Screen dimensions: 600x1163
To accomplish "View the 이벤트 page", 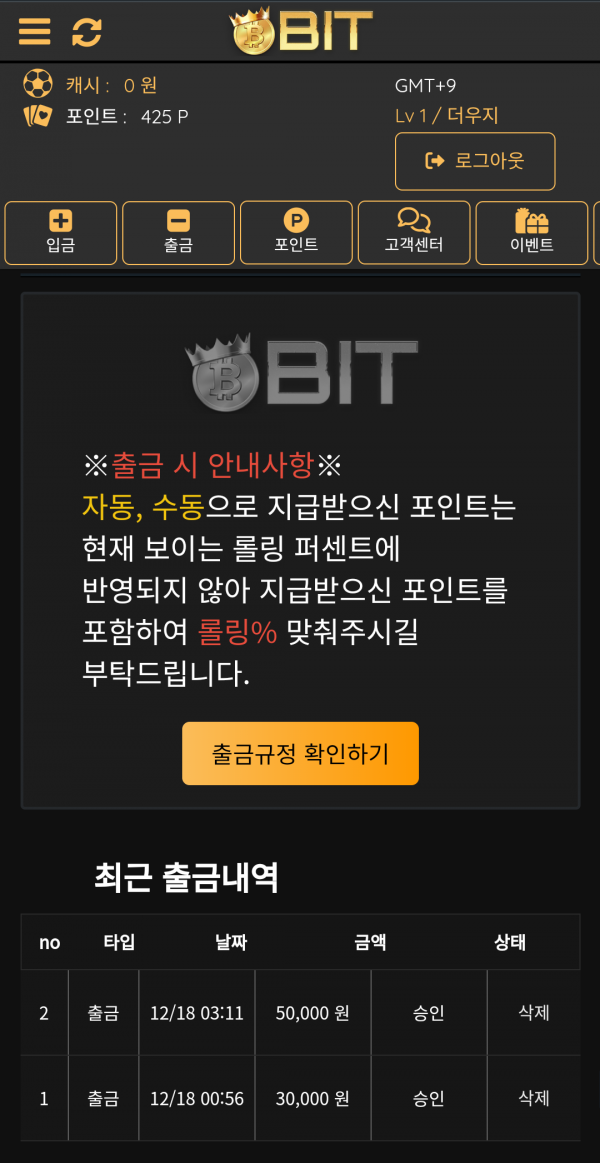I will click(531, 233).
